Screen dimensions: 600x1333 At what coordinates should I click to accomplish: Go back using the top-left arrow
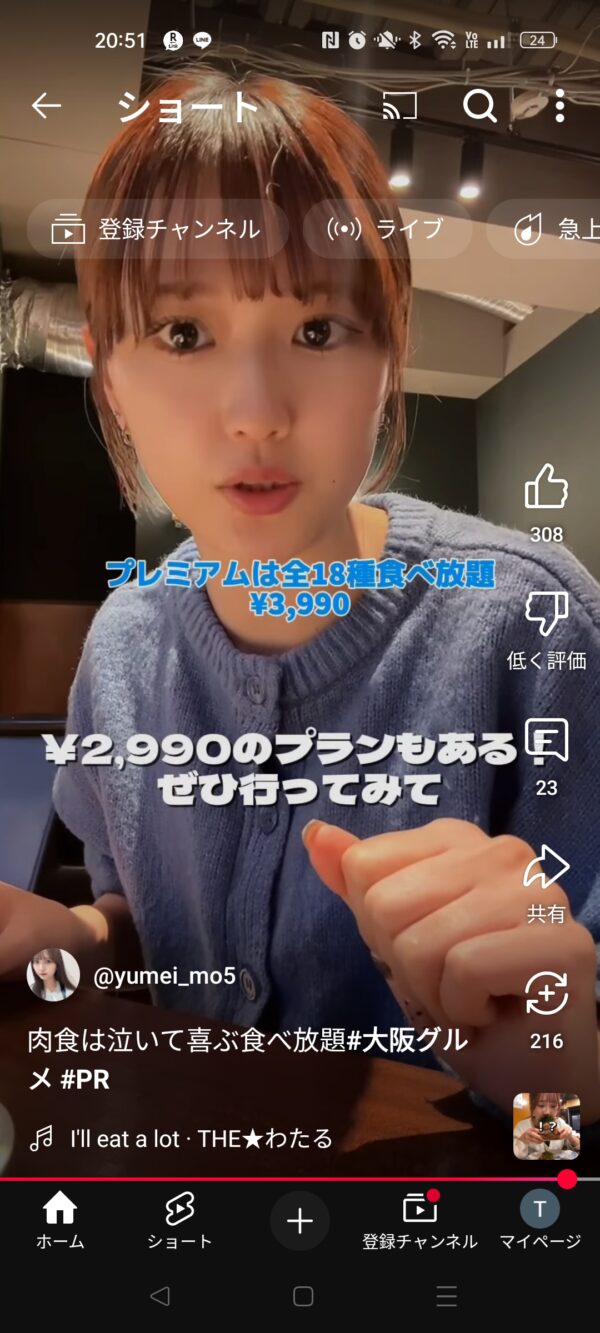[x=46, y=105]
